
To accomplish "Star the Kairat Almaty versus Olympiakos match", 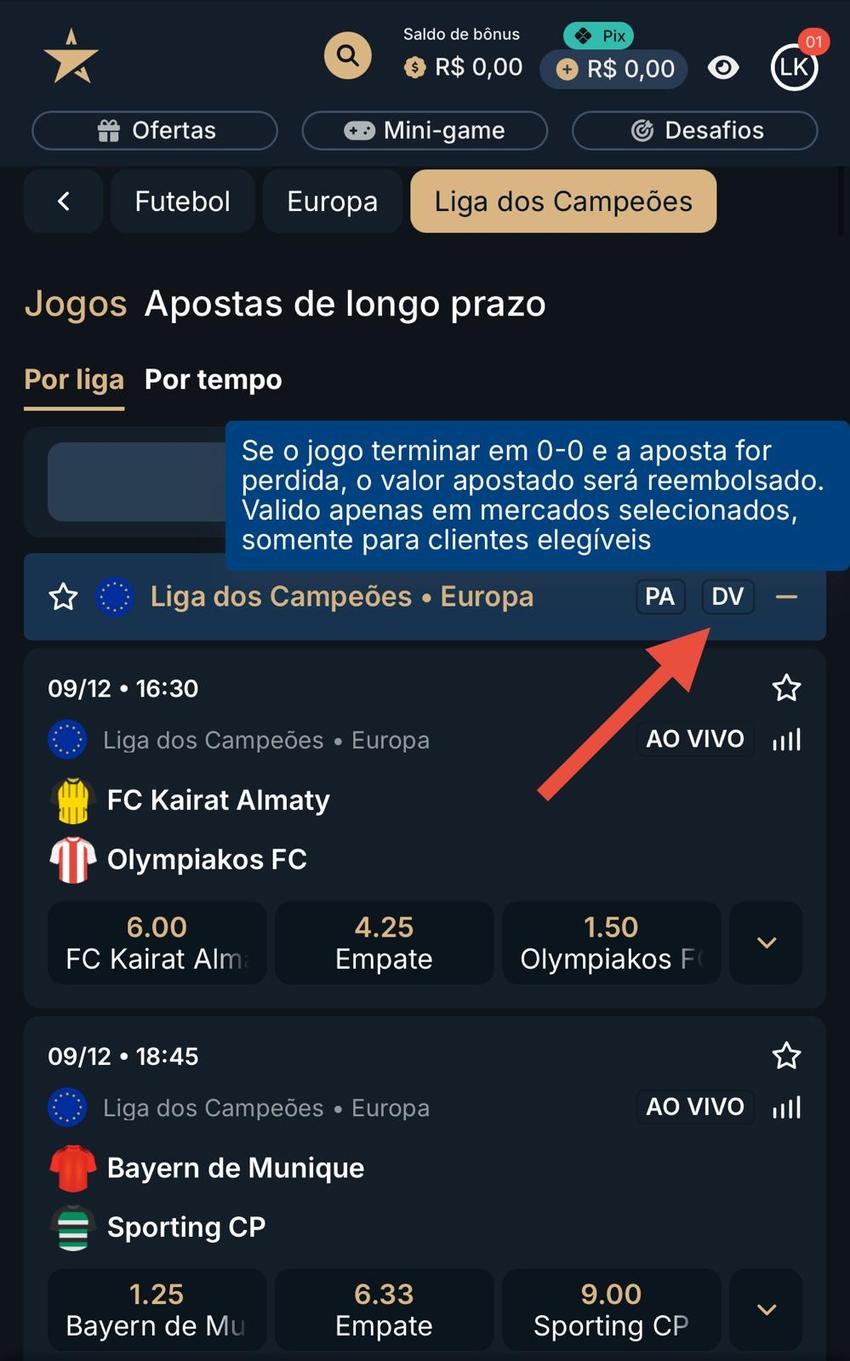I will [786, 687].
